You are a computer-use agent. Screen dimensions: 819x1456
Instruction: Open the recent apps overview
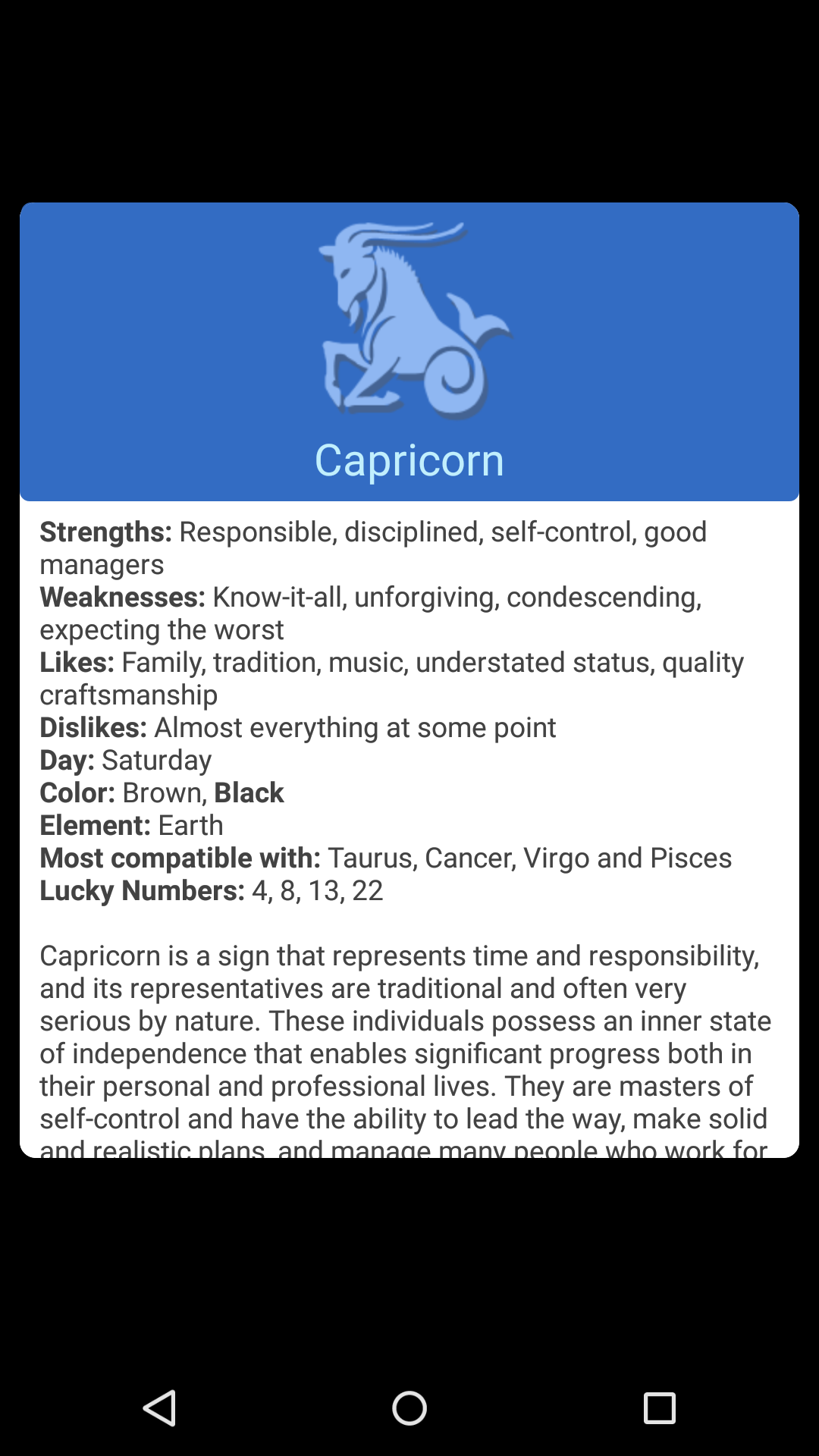click(659, 1408)
